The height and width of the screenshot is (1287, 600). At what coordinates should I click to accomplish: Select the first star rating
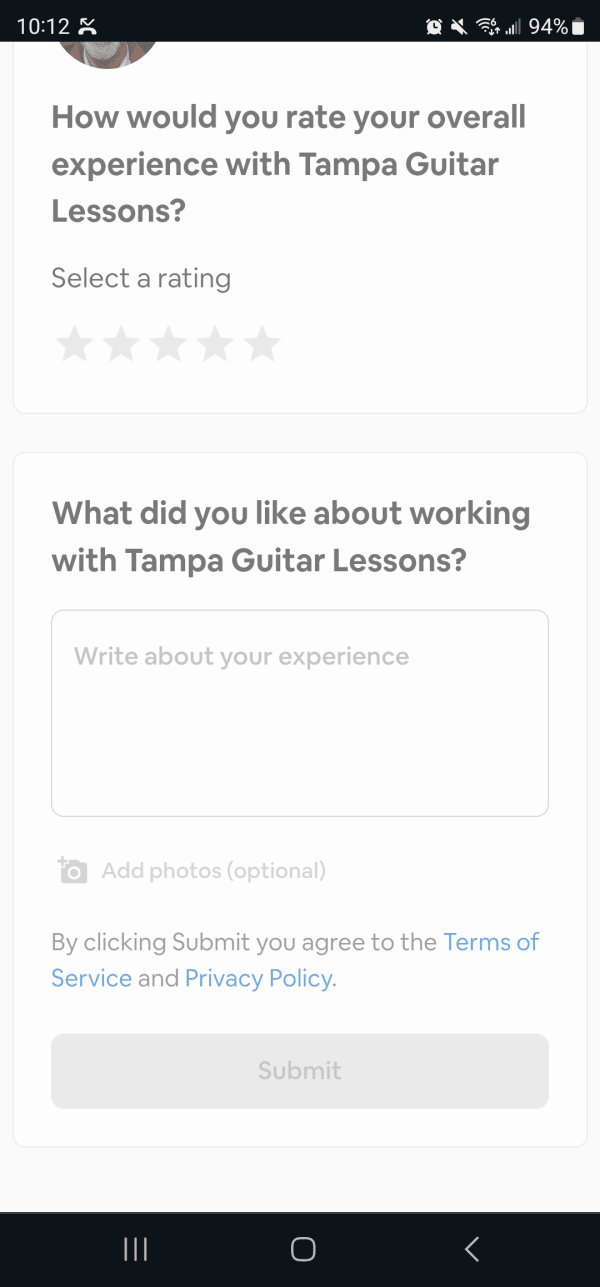click(x=73, y=344)
